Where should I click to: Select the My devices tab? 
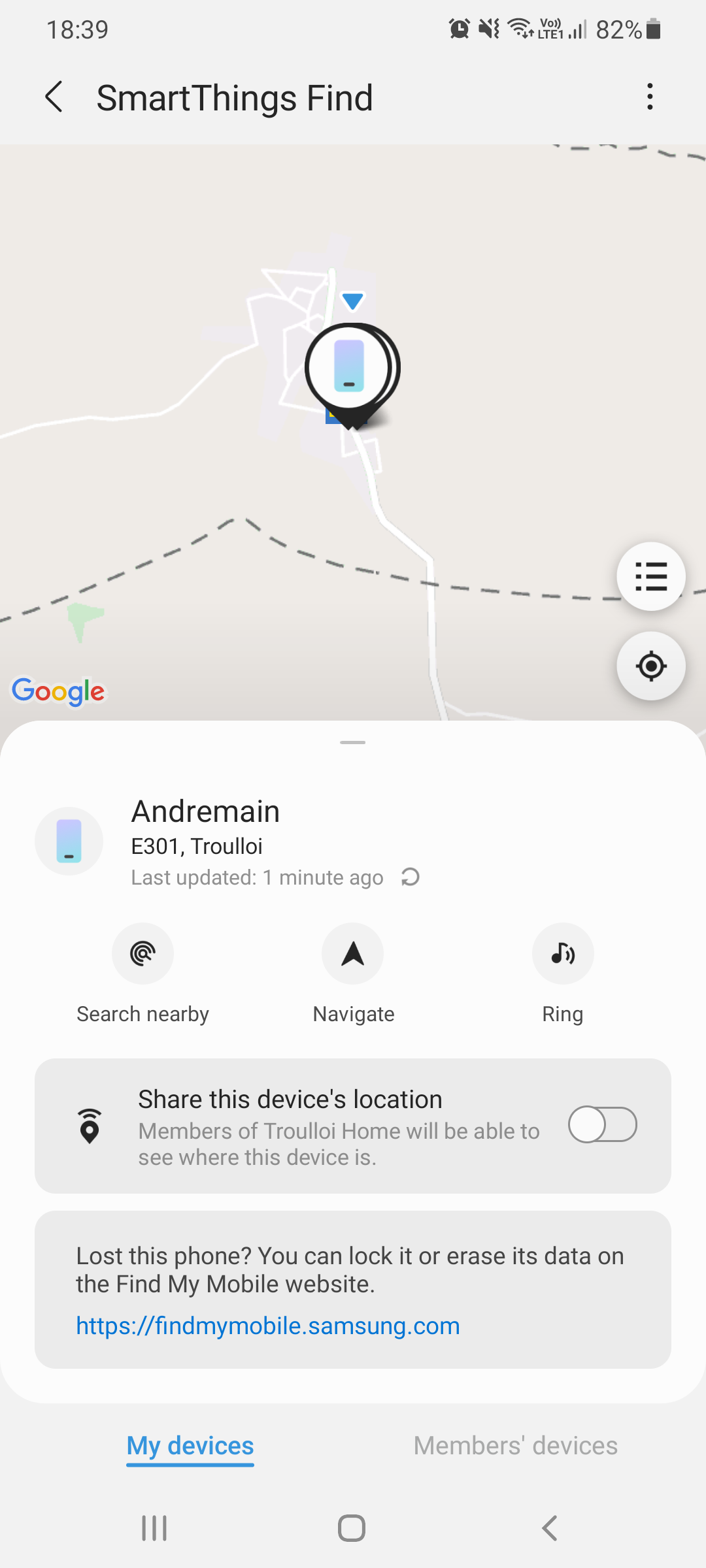click(x=190, y=1446)
